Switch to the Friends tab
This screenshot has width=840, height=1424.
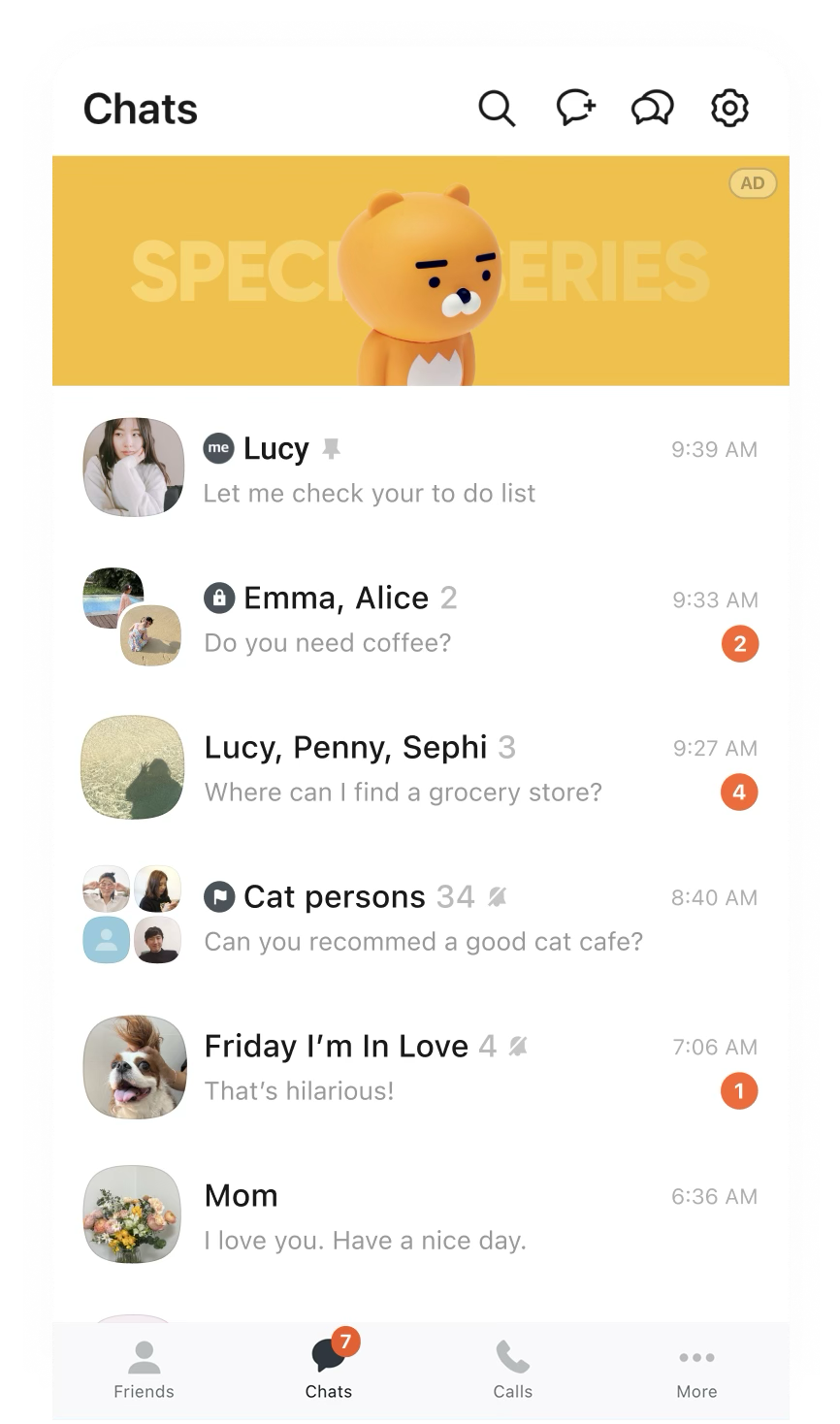pos(144,1370)
